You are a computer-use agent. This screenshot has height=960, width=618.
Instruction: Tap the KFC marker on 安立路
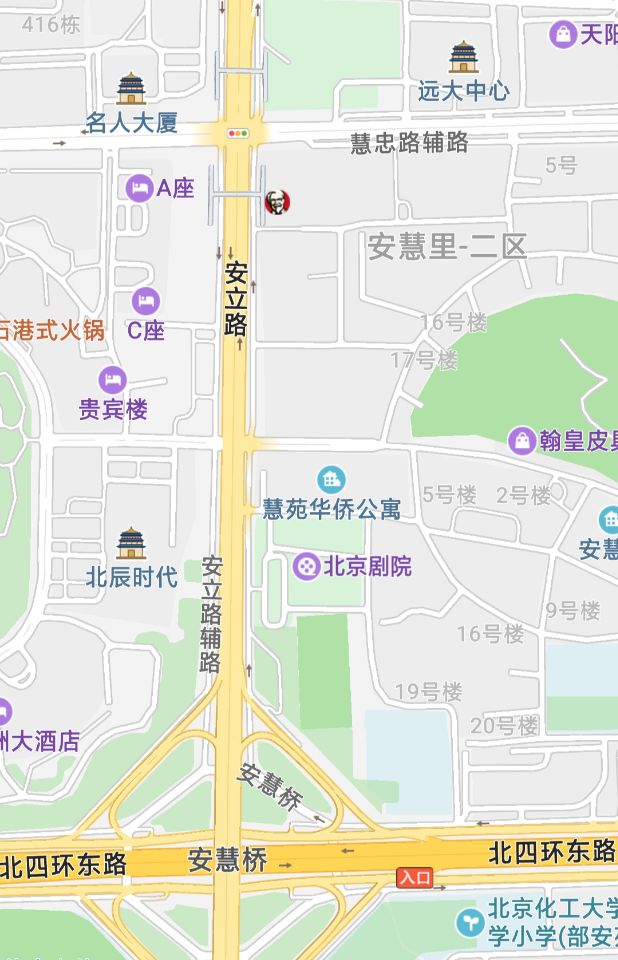point(277,203)
